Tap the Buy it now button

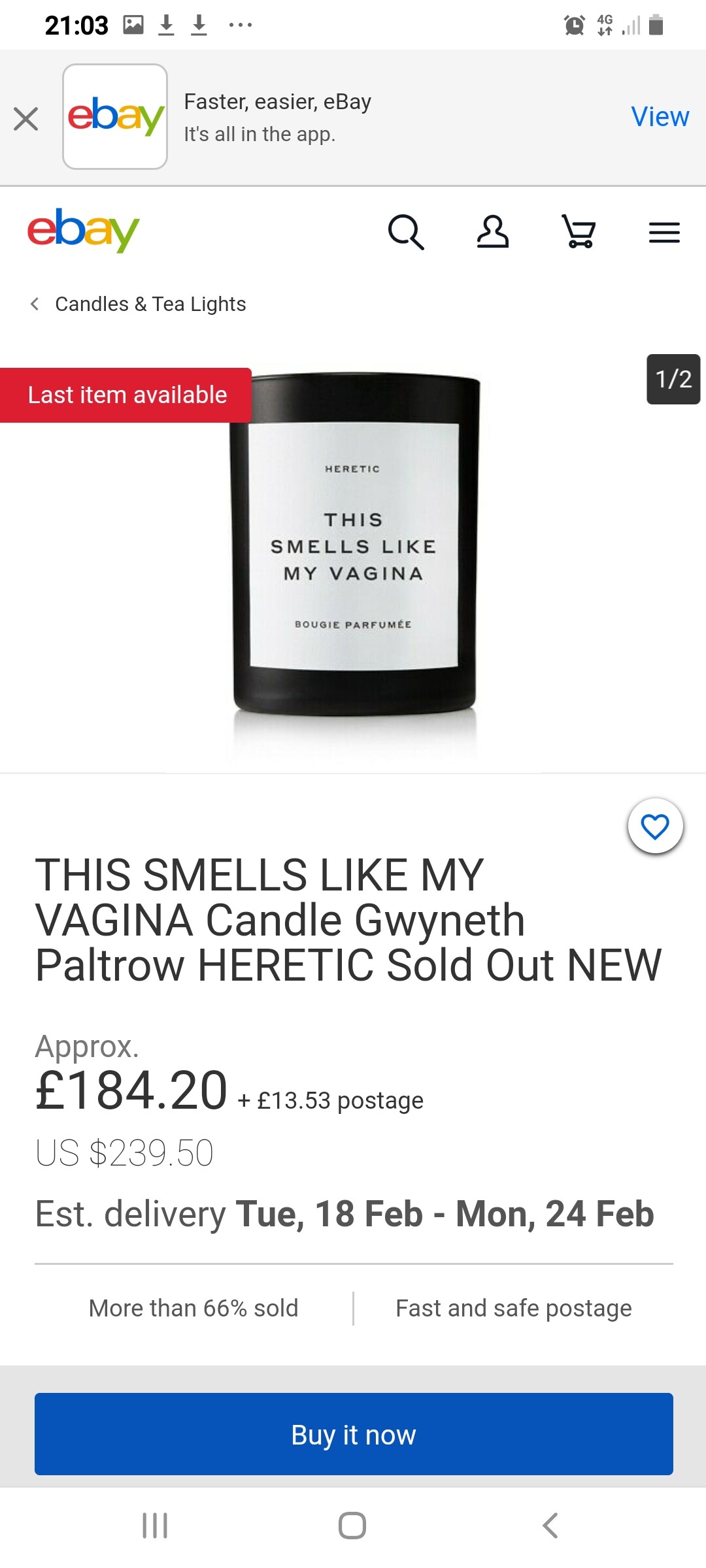(354, 1434)
